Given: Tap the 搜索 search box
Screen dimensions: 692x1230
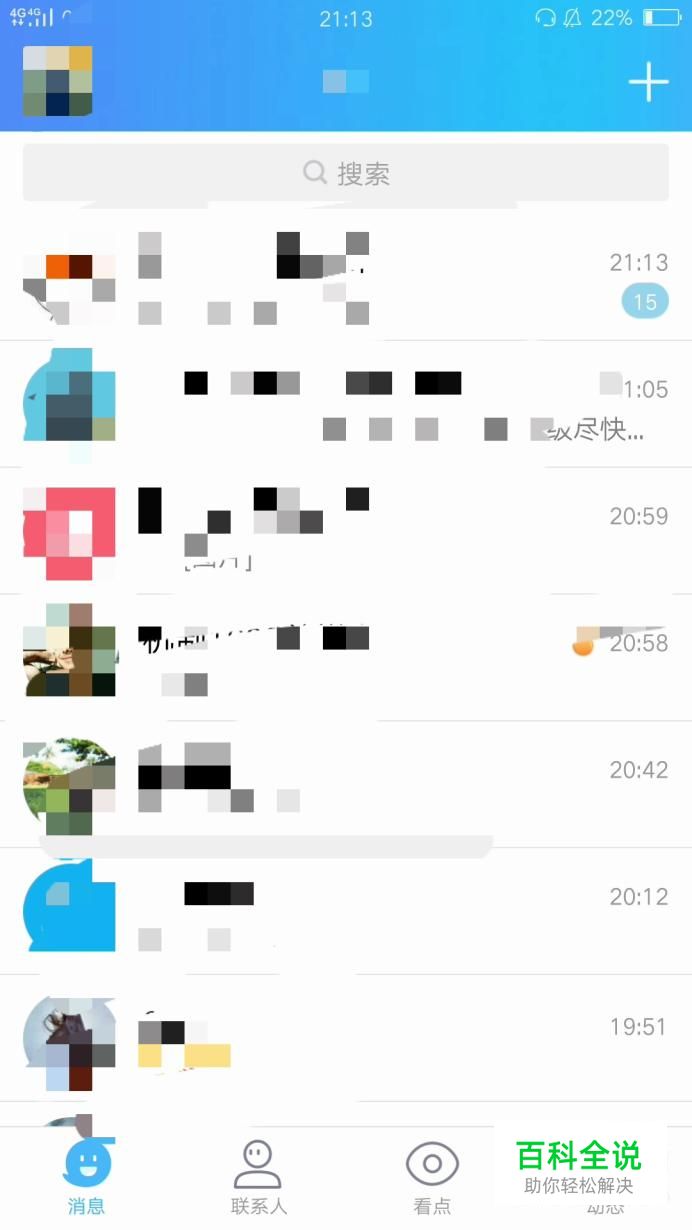Looking at the screenshot, I should pyautogui.click(x=346, y=173).
